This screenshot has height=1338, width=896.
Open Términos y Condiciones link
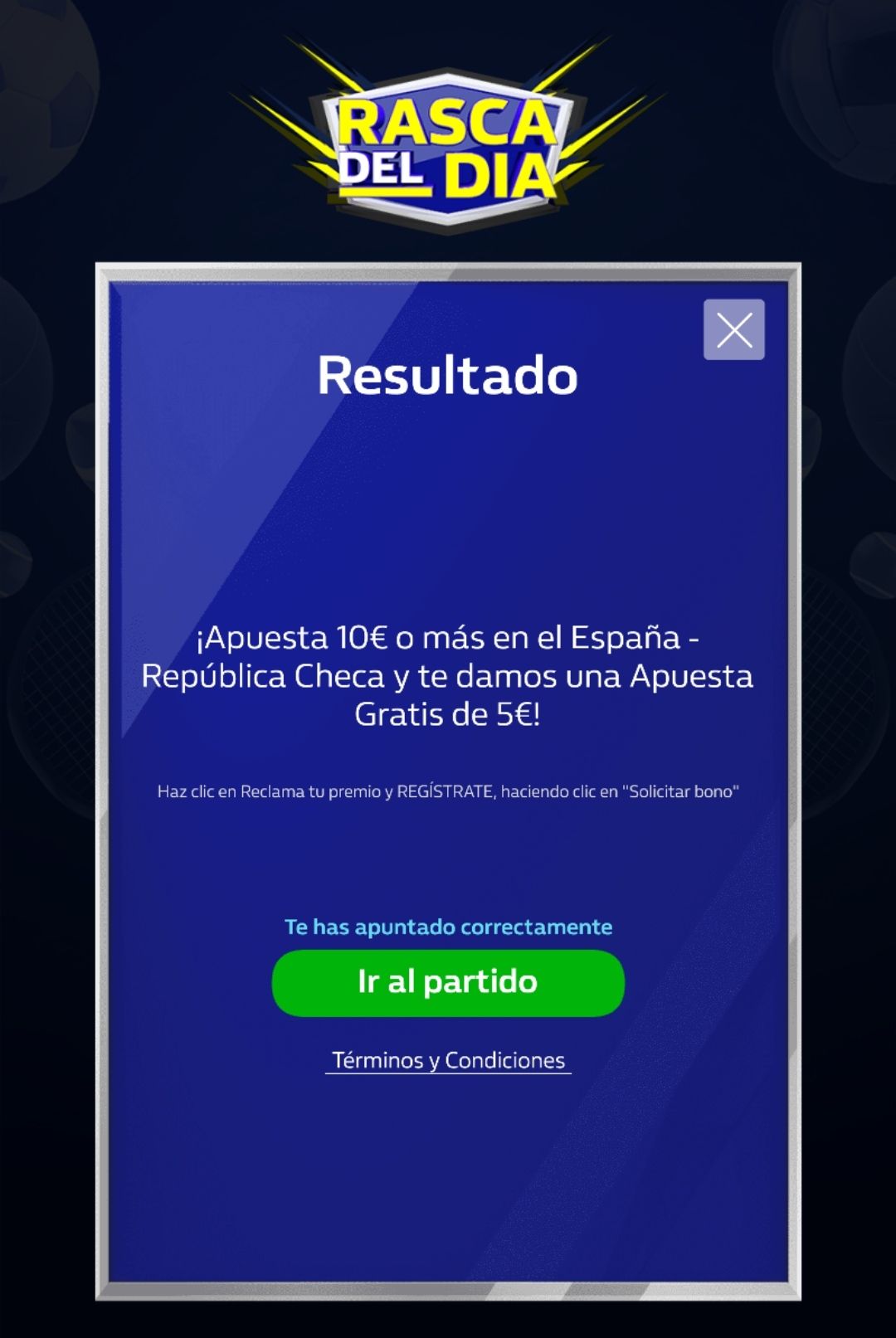[448, 1060]
